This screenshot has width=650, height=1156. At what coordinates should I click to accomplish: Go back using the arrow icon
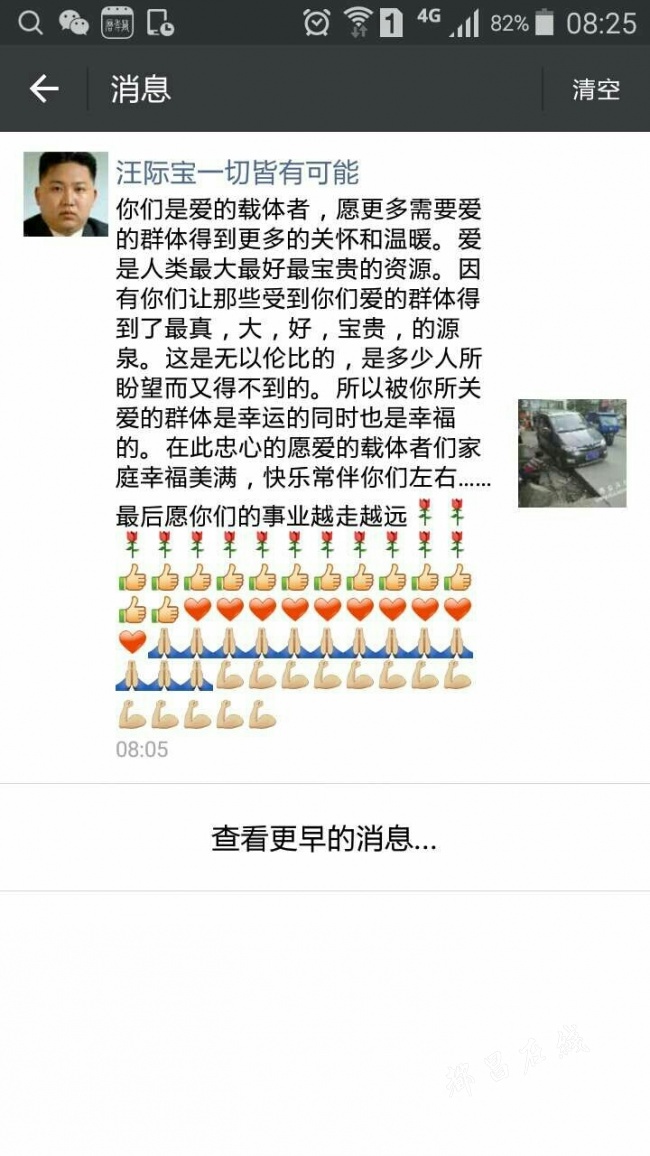[44, 89]
